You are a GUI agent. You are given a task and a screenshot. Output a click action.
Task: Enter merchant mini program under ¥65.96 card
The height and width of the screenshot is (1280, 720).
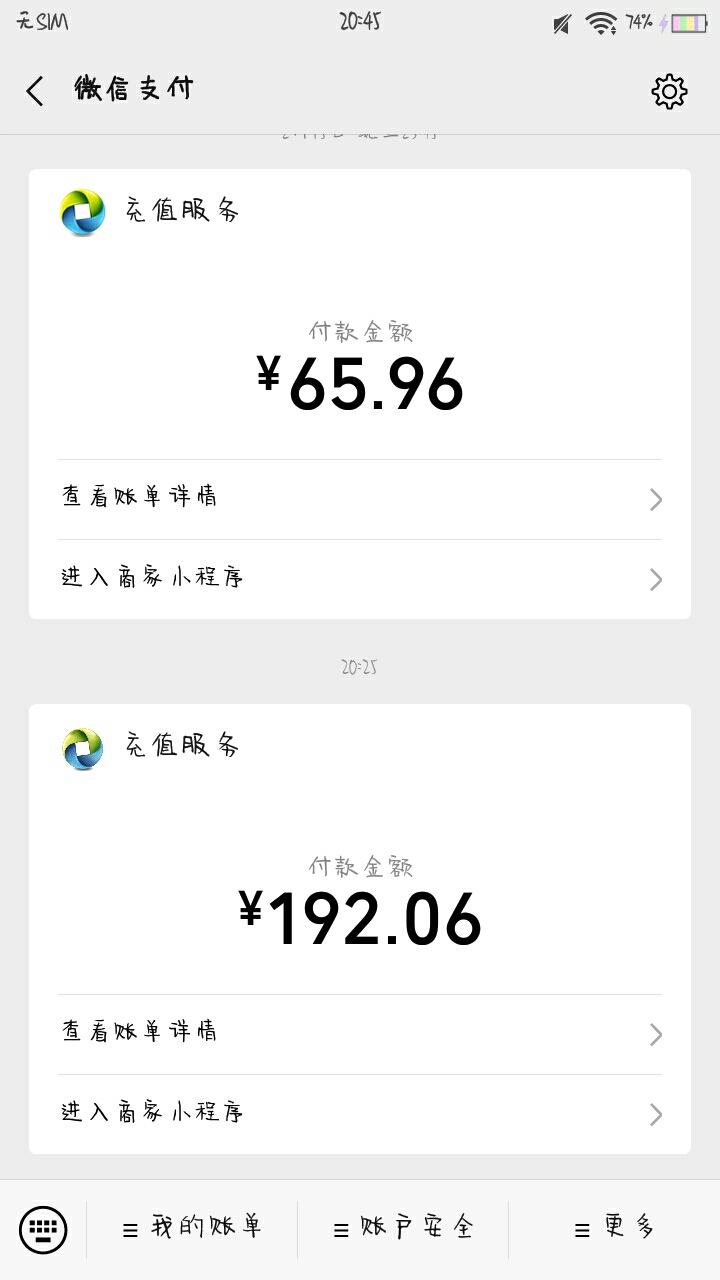(x=360, y=579)
